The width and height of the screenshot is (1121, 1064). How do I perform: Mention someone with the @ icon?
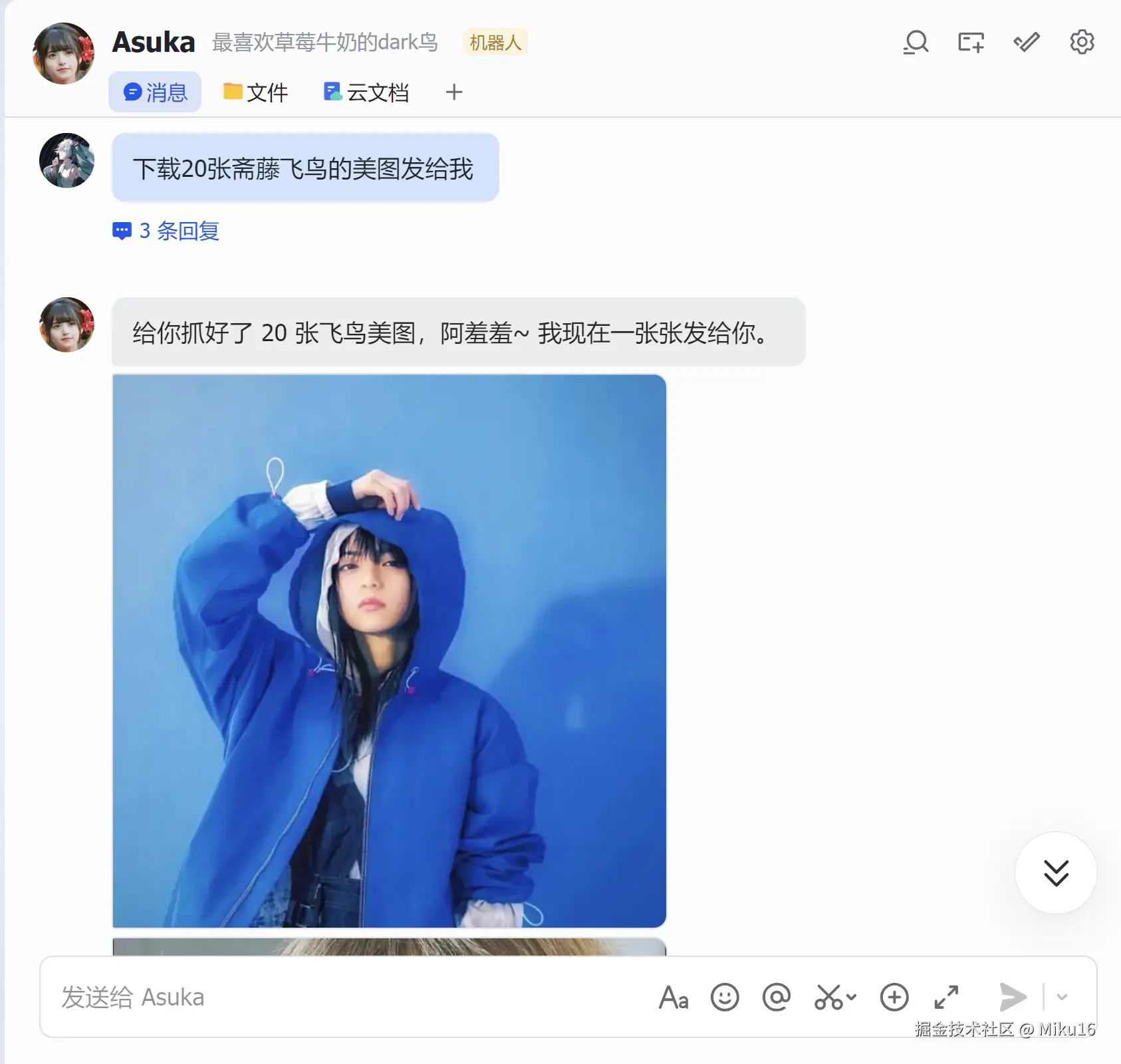[x=776, y=997]
